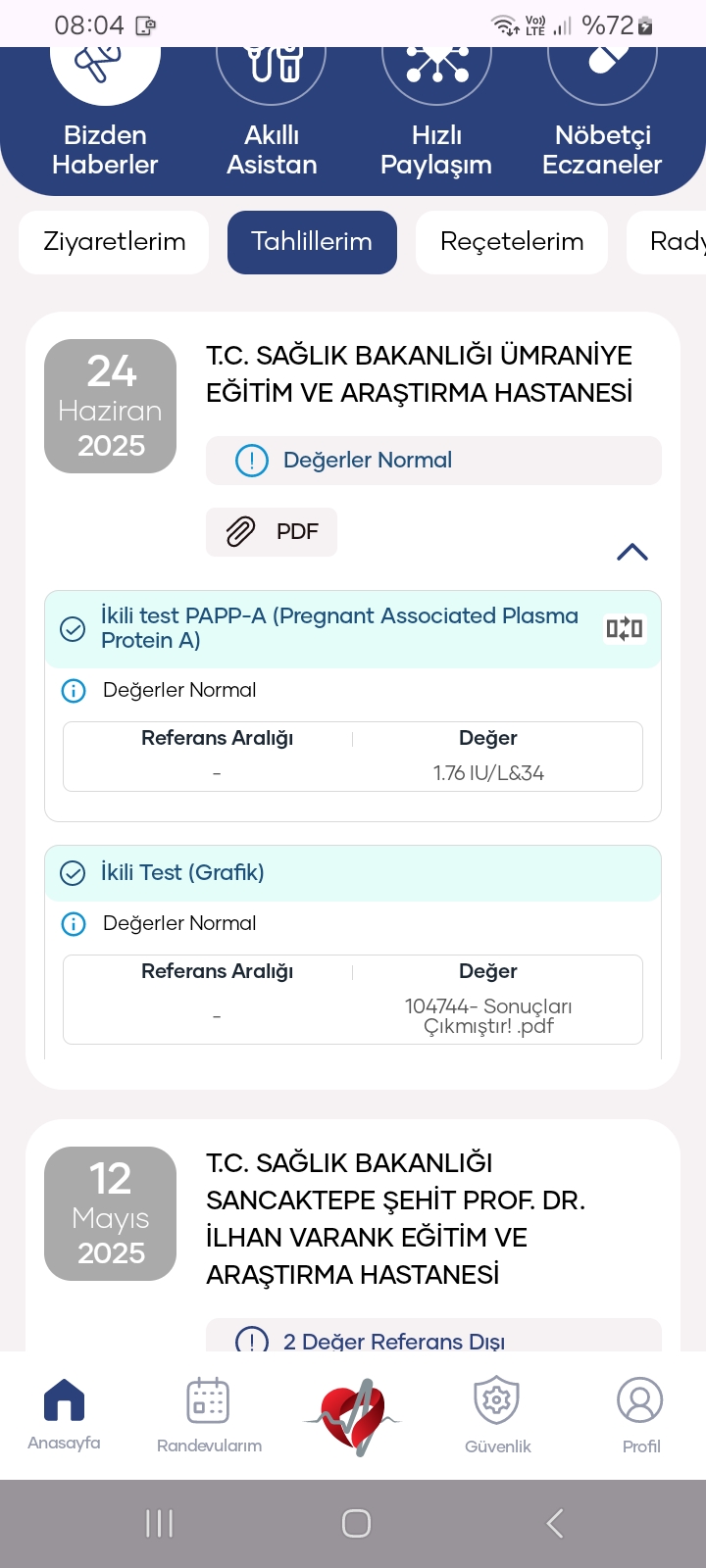The image size is (706, 1568).
Task: Go to Anasayfa in bottom navigation
Action: pos(64,1414)
